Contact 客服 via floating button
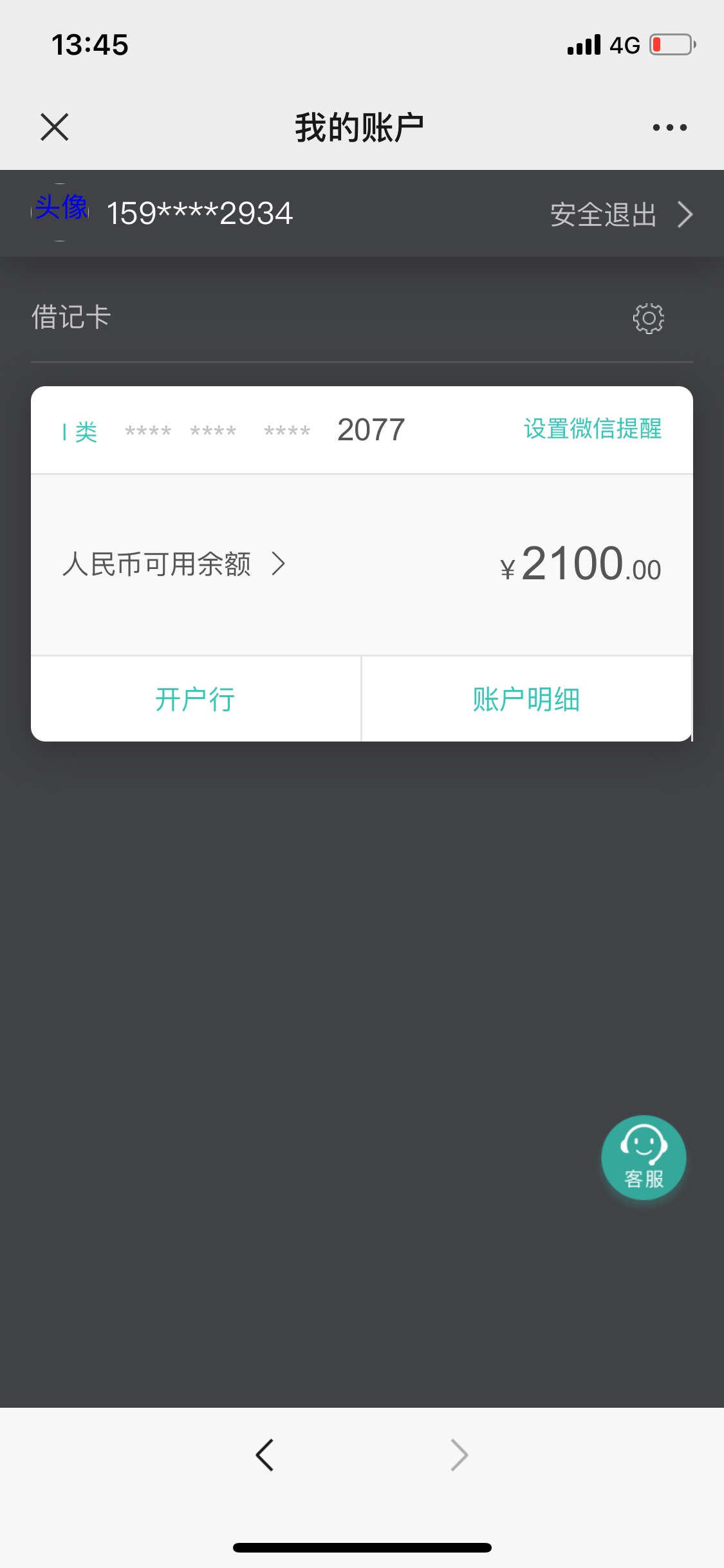 point(644,1157)
